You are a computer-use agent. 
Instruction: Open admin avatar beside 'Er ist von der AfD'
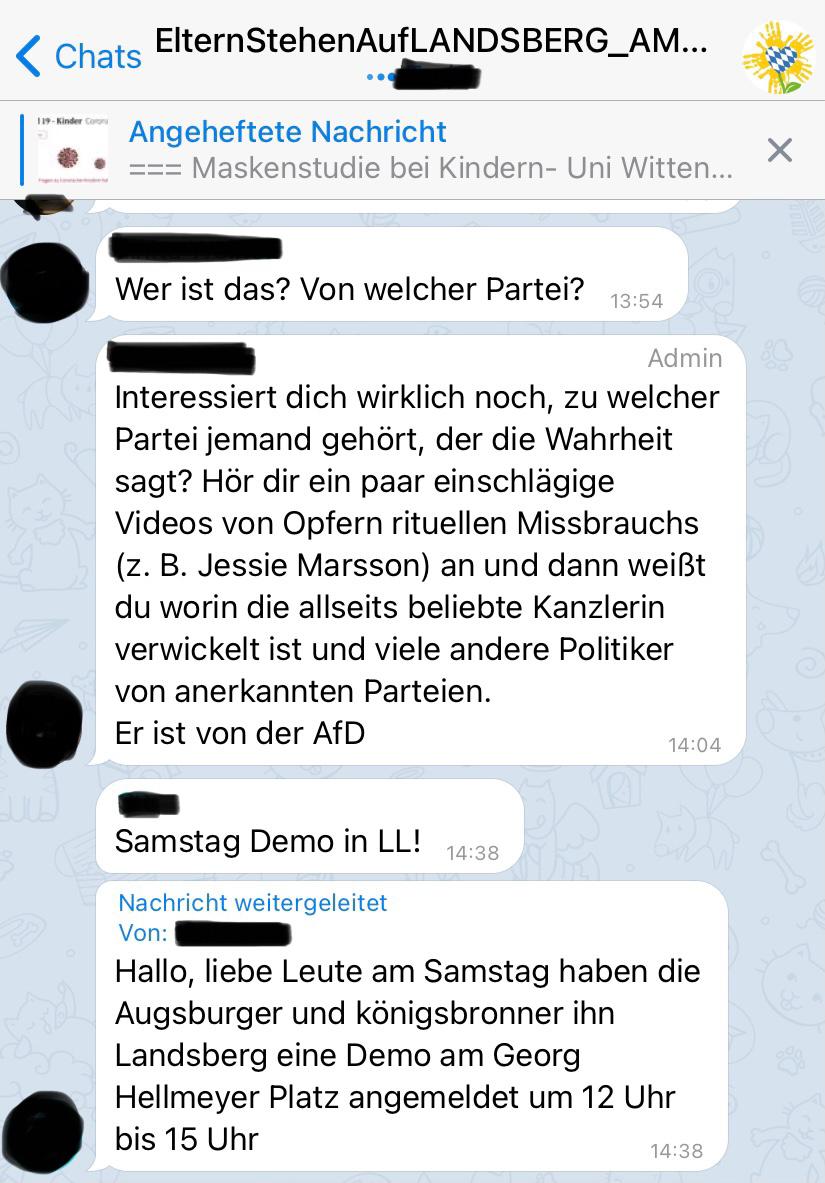point(46,723)
